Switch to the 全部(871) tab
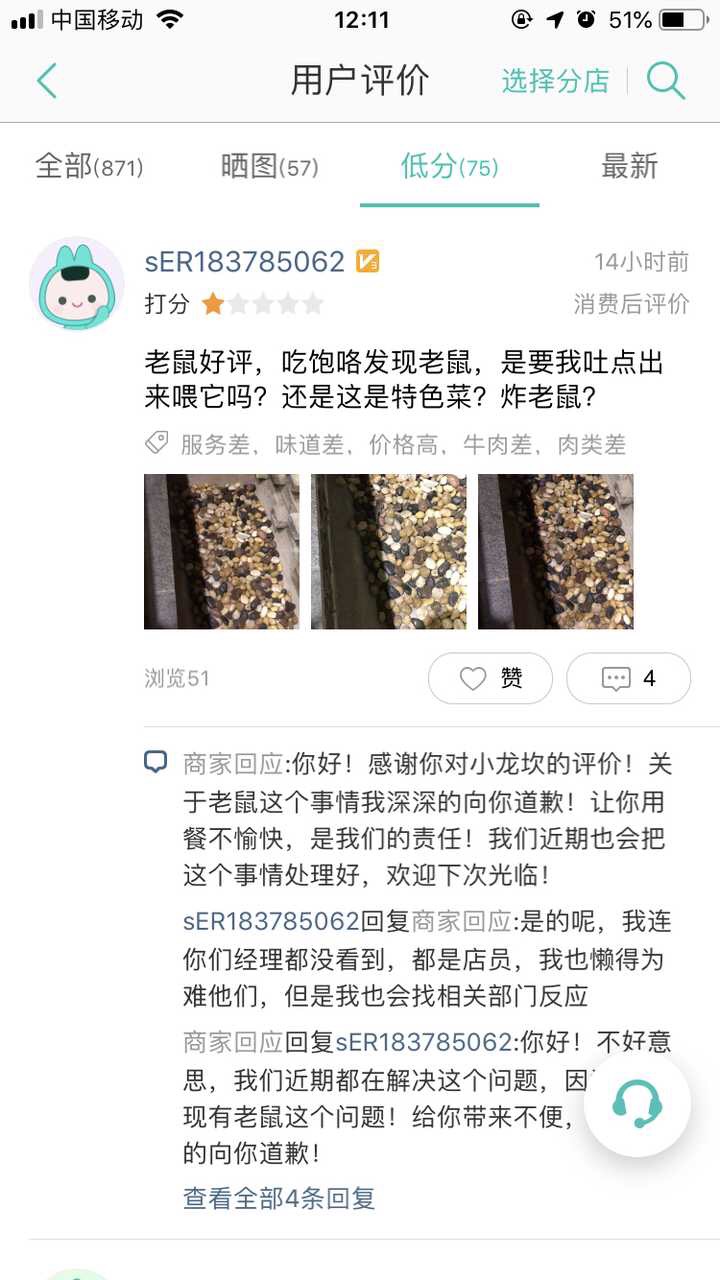Viewport: 720px width, 1280px height. click(x=89, y=167)
